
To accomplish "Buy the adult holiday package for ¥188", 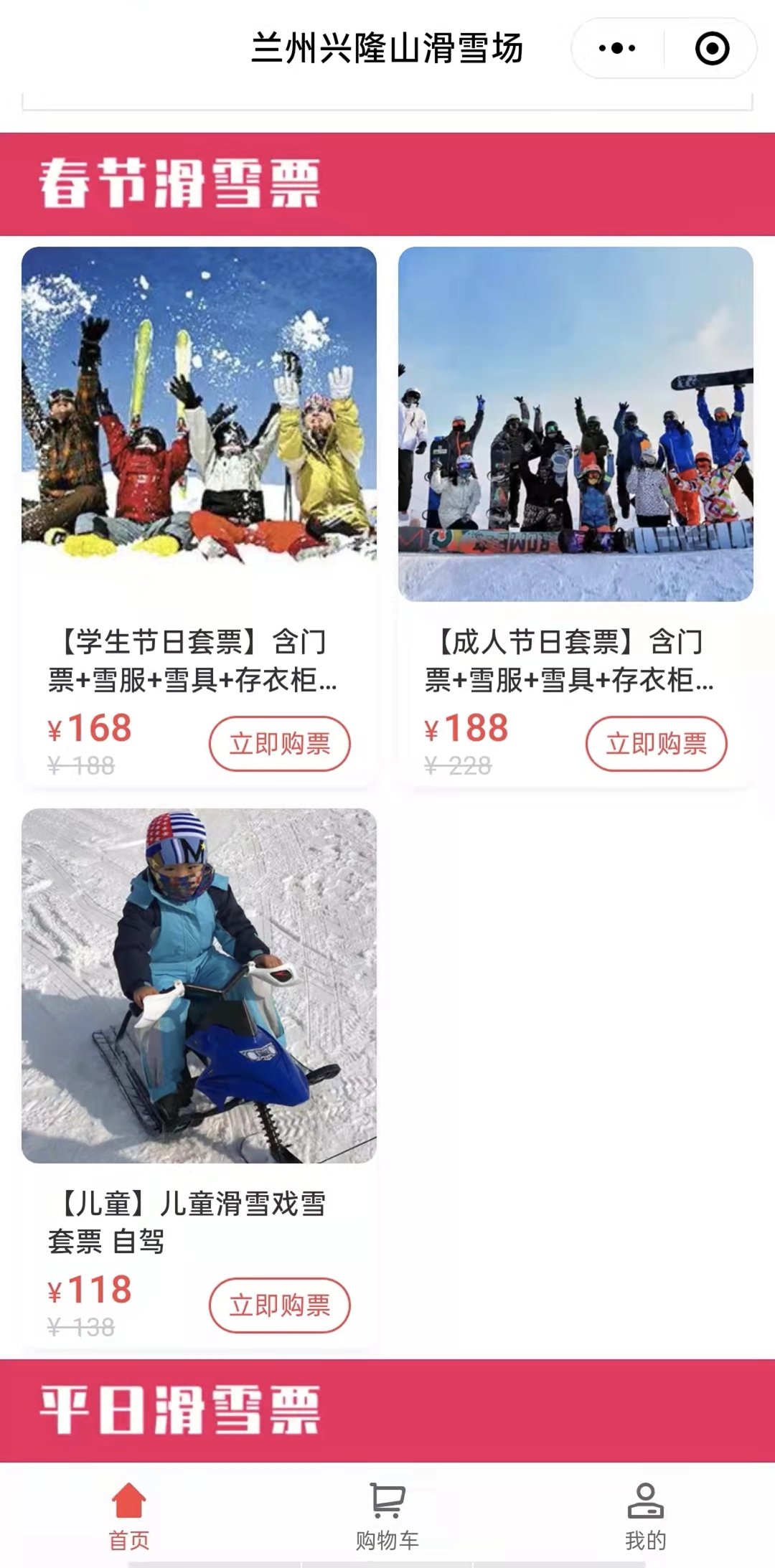I will tap(656, 744).
